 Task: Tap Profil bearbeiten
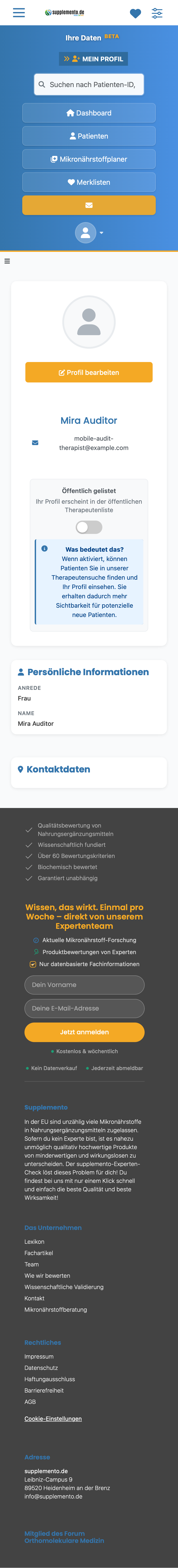click(89, 372)
